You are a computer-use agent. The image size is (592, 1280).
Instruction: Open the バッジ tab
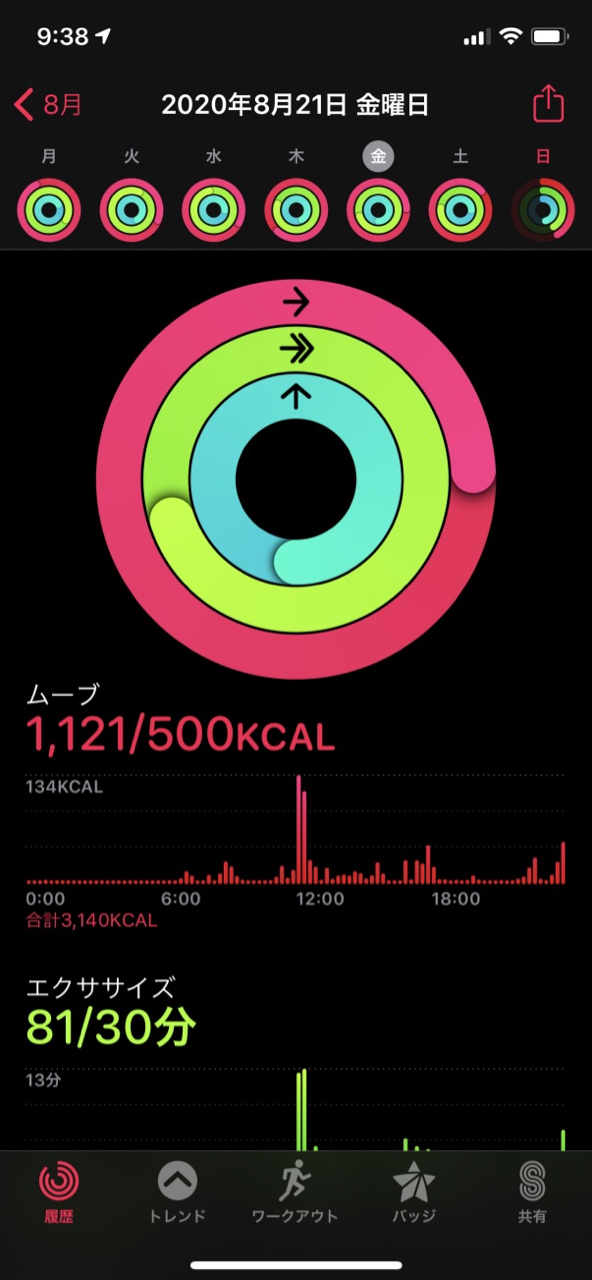(x=414, y=1194)
